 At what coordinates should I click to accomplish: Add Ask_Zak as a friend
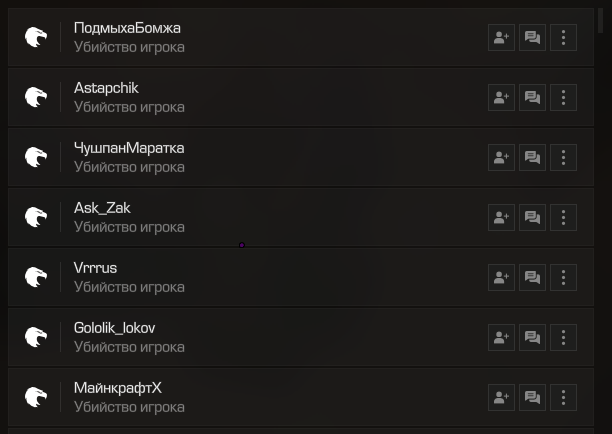click(x=501, y=218)
